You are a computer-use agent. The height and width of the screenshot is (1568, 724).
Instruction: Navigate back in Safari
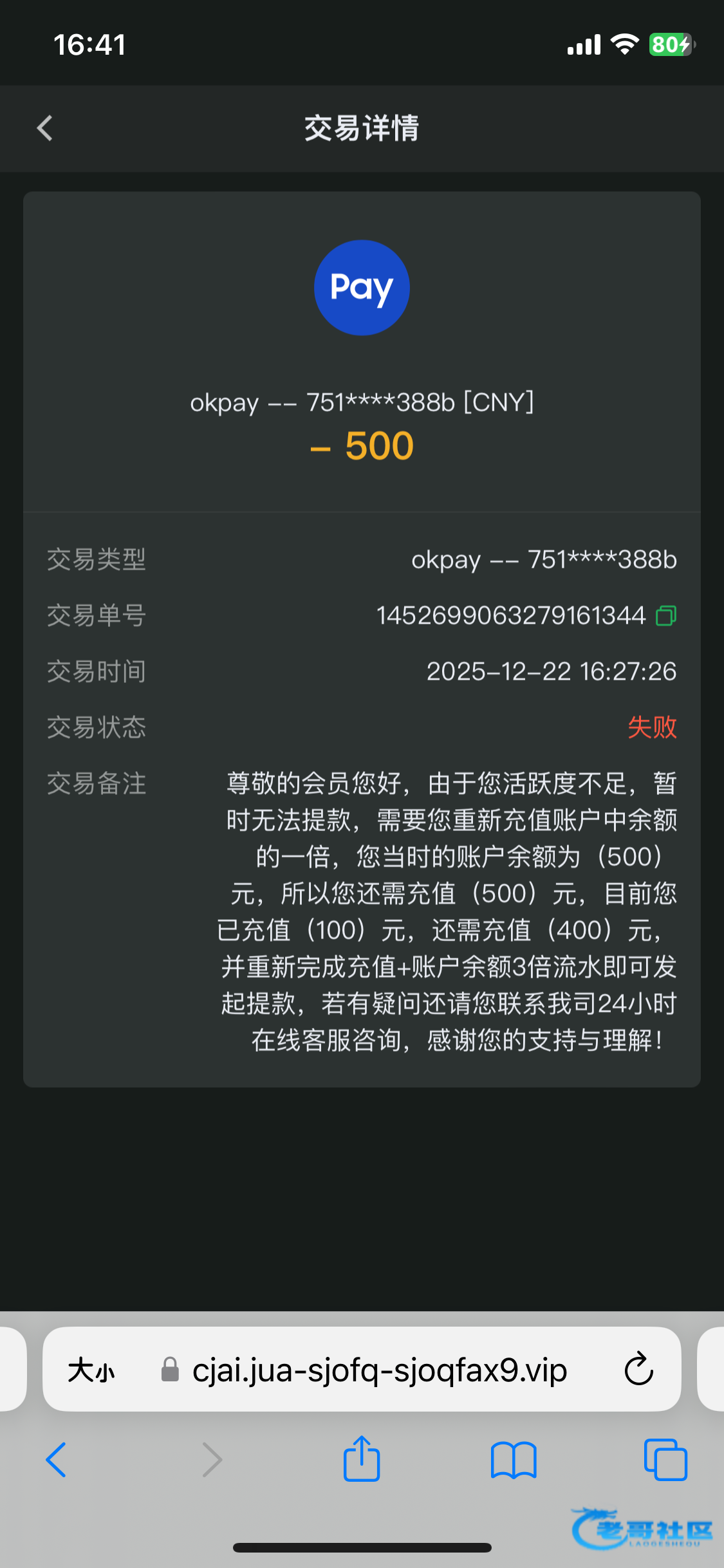pyautogui.click(x=57, y=1460)
